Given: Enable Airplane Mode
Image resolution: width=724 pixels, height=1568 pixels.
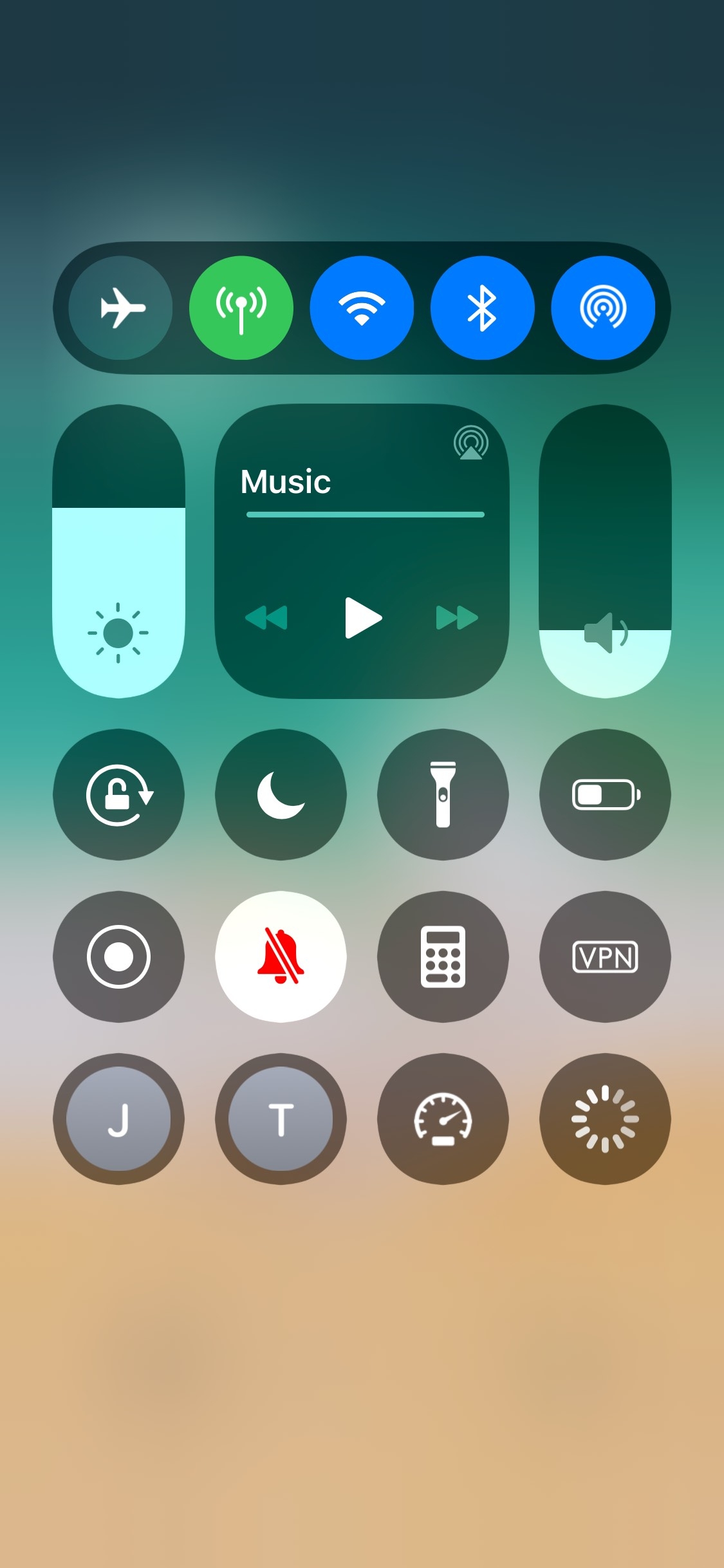Looking at the screenshot, I should pos(120,308).
